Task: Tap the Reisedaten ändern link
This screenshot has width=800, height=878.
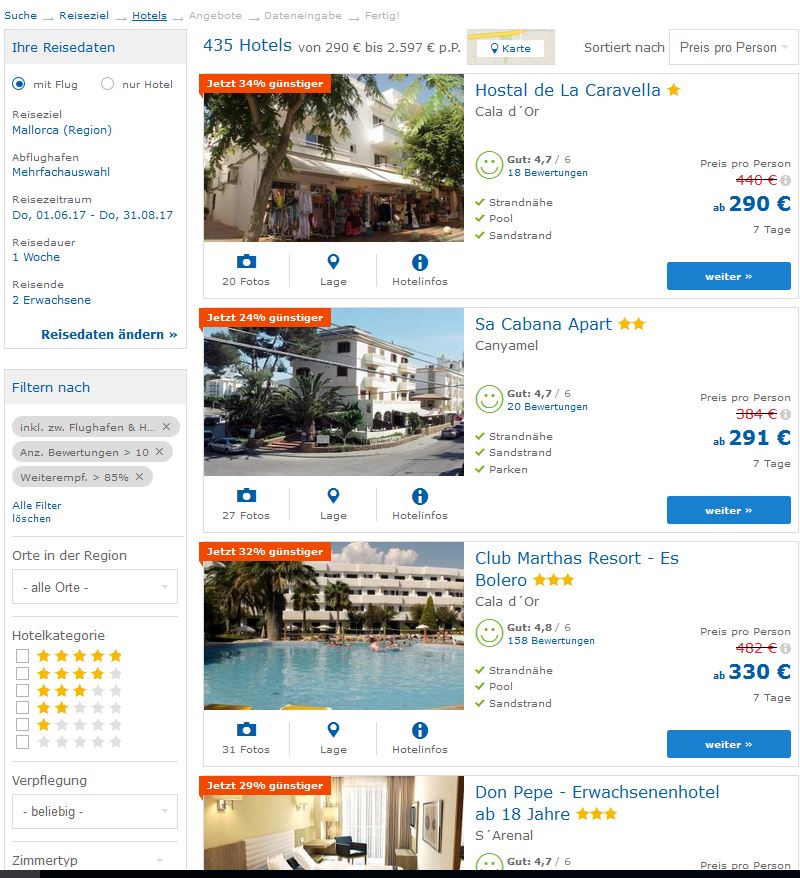Action: 108,334
